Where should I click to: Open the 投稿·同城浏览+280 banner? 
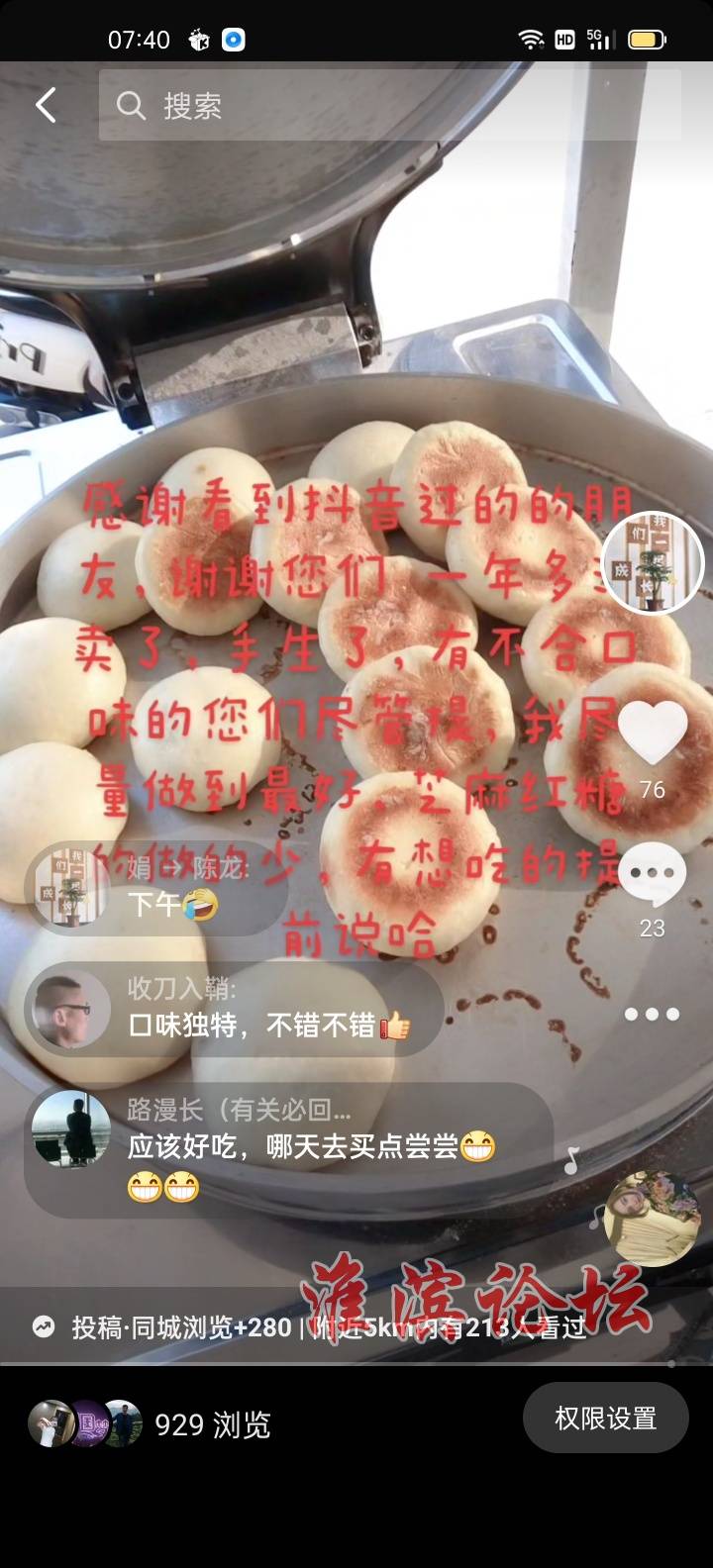click(182, 1327)
